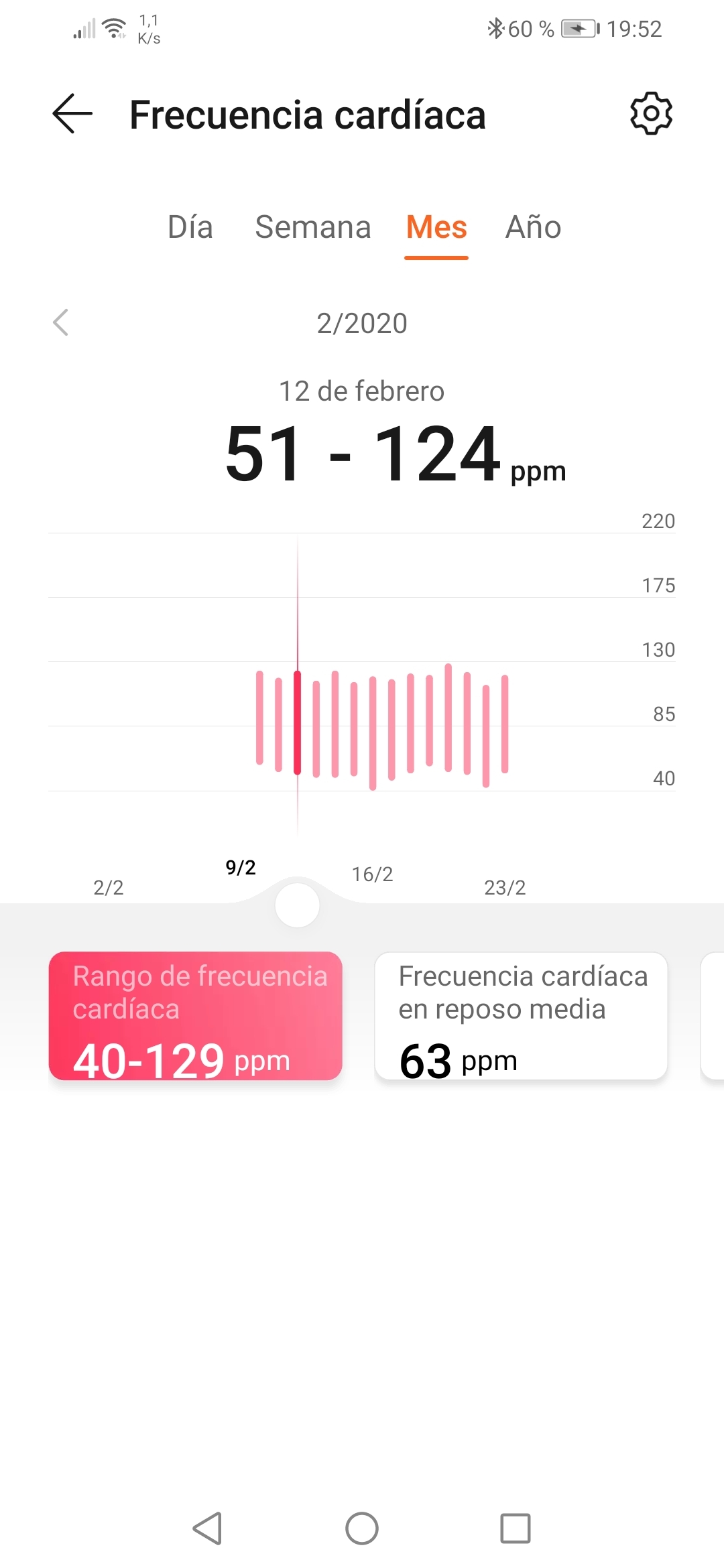Switch to the Día tab
Viewport: 724px width, 1568px height.
coord(190,227)
